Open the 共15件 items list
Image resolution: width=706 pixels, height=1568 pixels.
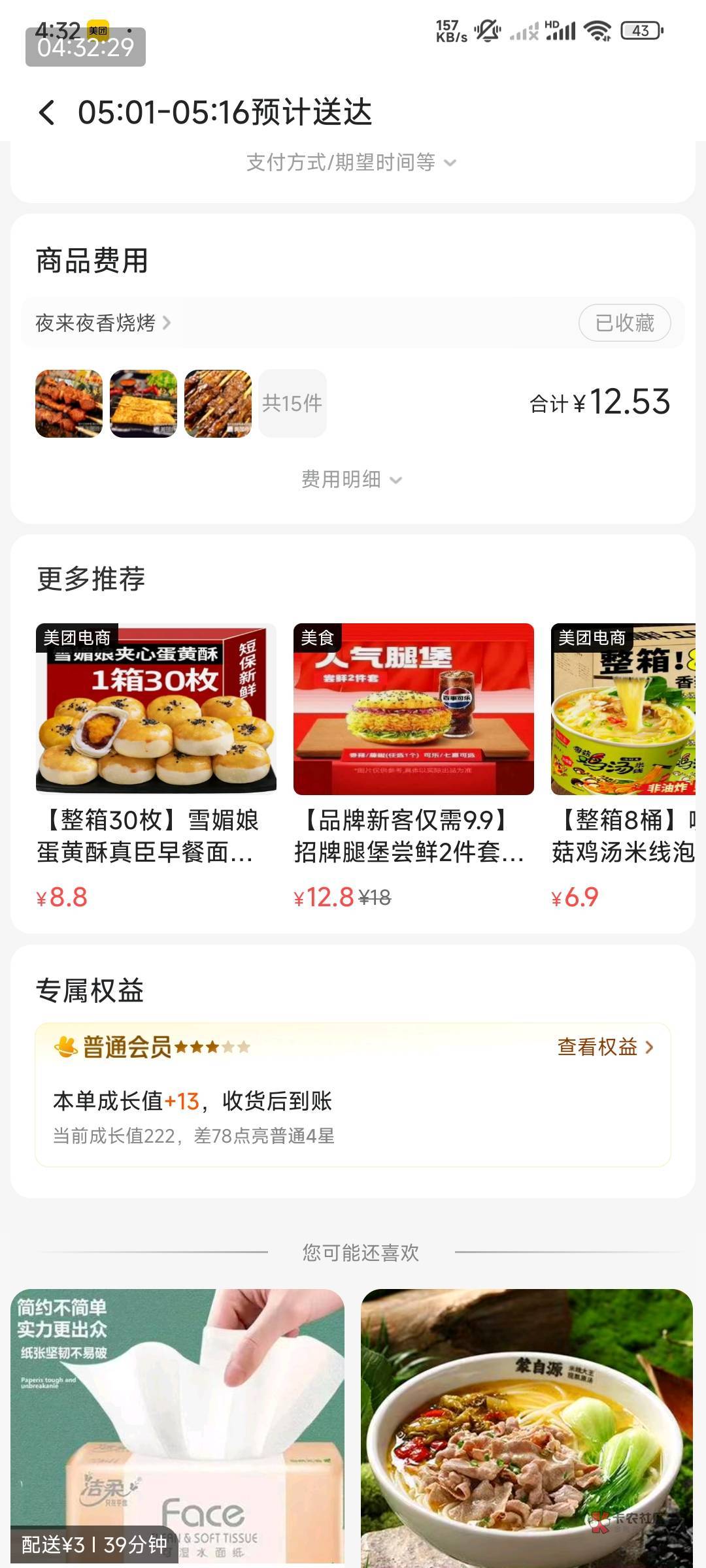pos(292,403)
